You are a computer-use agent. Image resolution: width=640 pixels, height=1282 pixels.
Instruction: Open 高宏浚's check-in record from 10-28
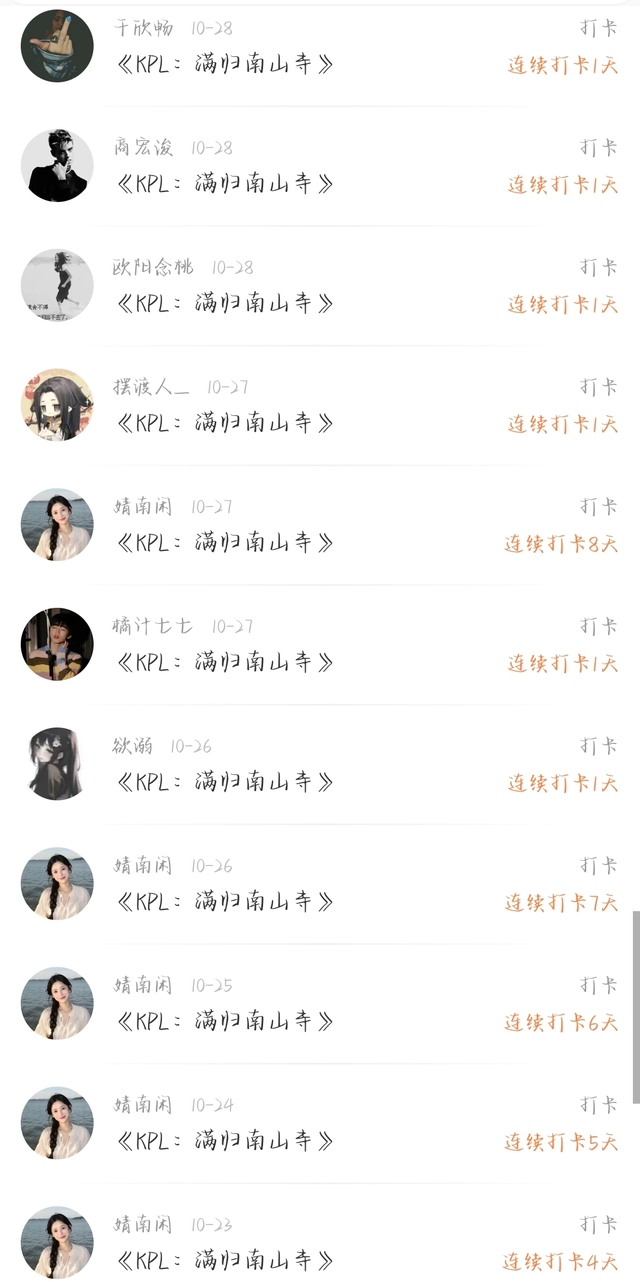pyautogui.click(x=225, y=184)
